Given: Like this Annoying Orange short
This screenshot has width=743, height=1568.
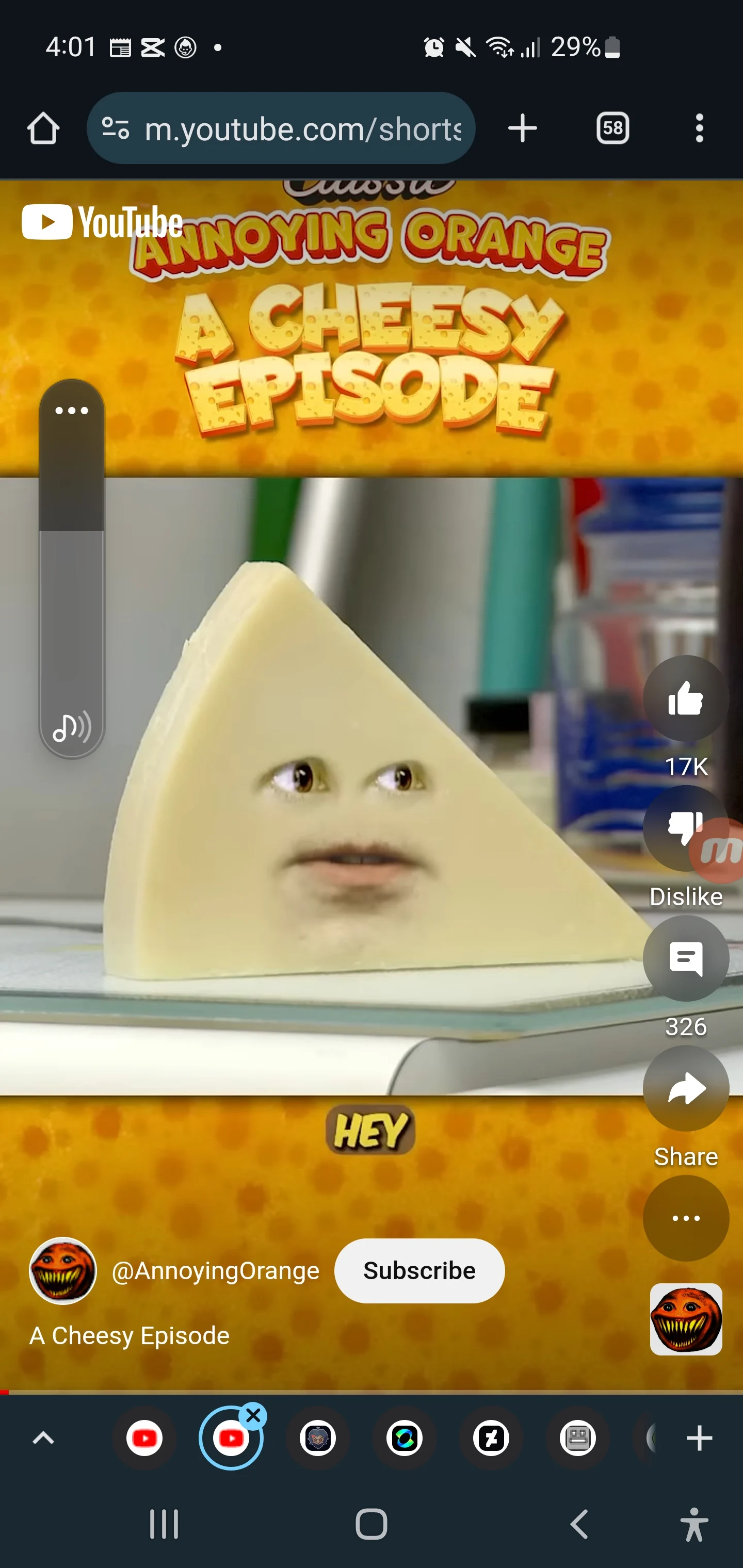Looking at the screenshot, I should pyautogui.click(x=686, y=698).
